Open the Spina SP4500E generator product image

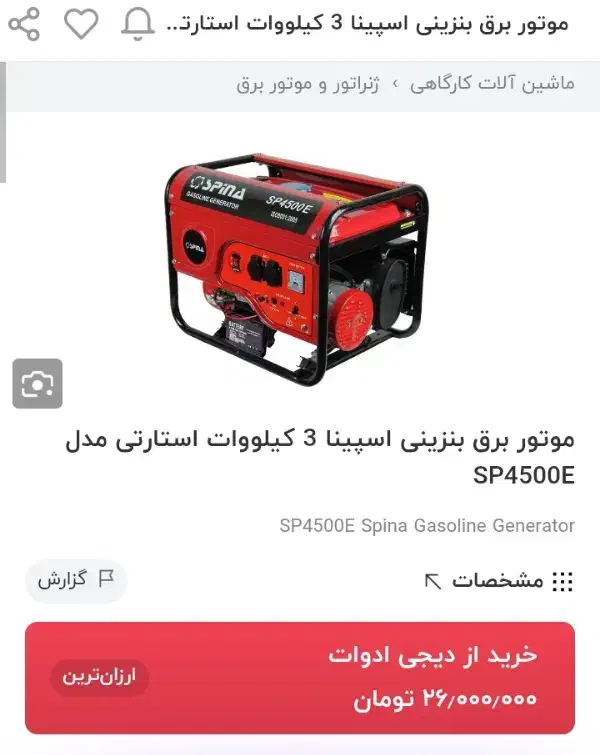pos(297,268)
